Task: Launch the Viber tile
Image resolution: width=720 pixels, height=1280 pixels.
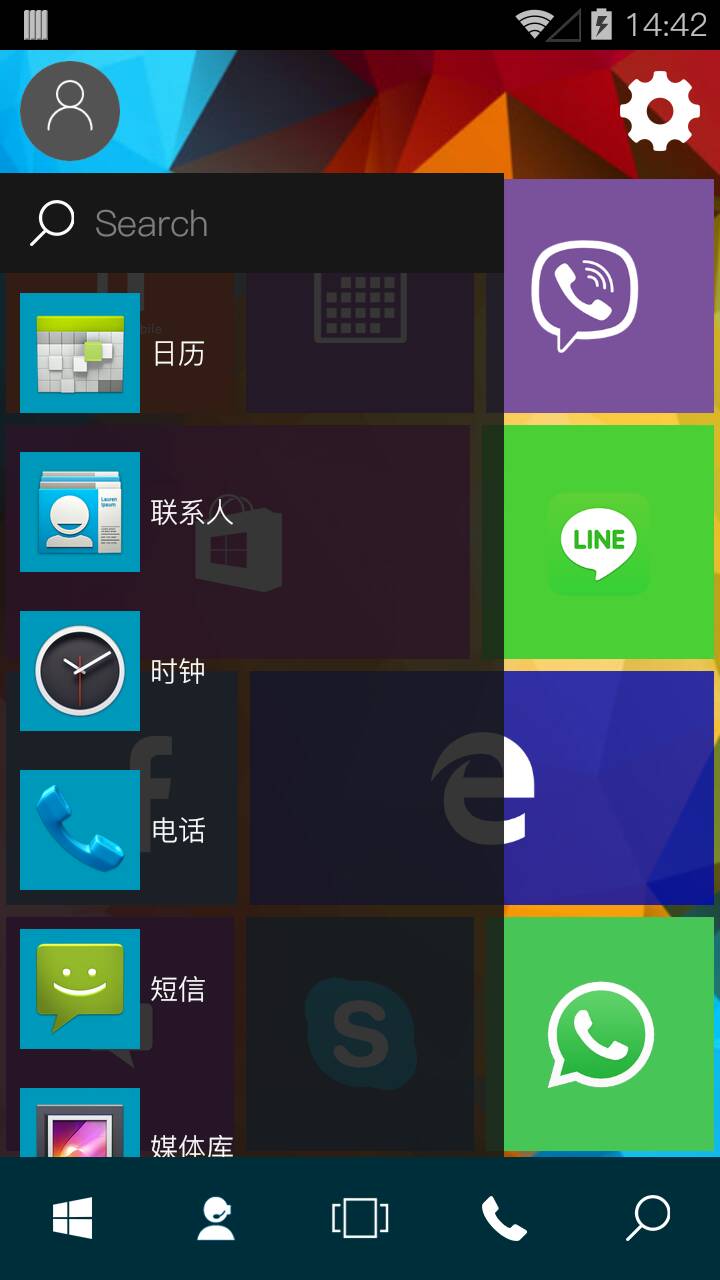Action: [609, 296]
